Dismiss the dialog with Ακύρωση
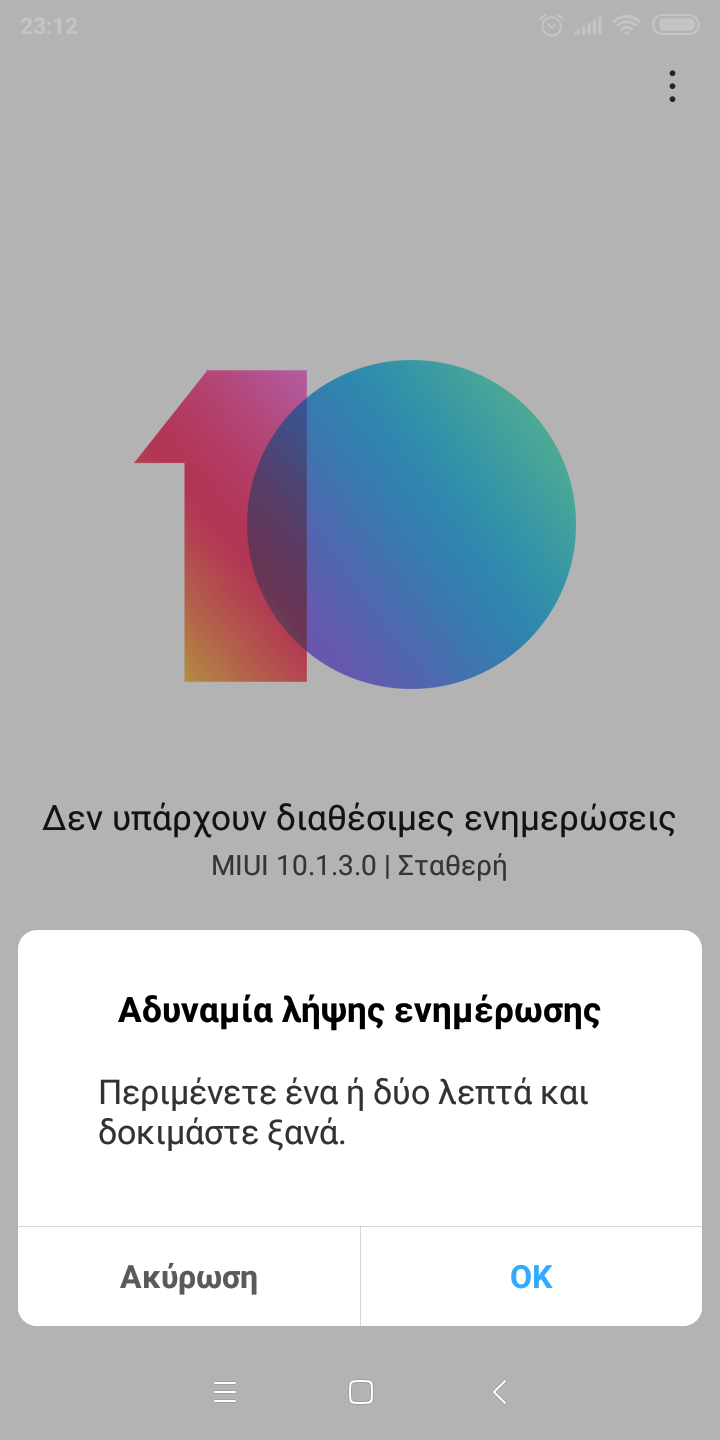This screenshot has width=720, height=1440. point(189,1277)
